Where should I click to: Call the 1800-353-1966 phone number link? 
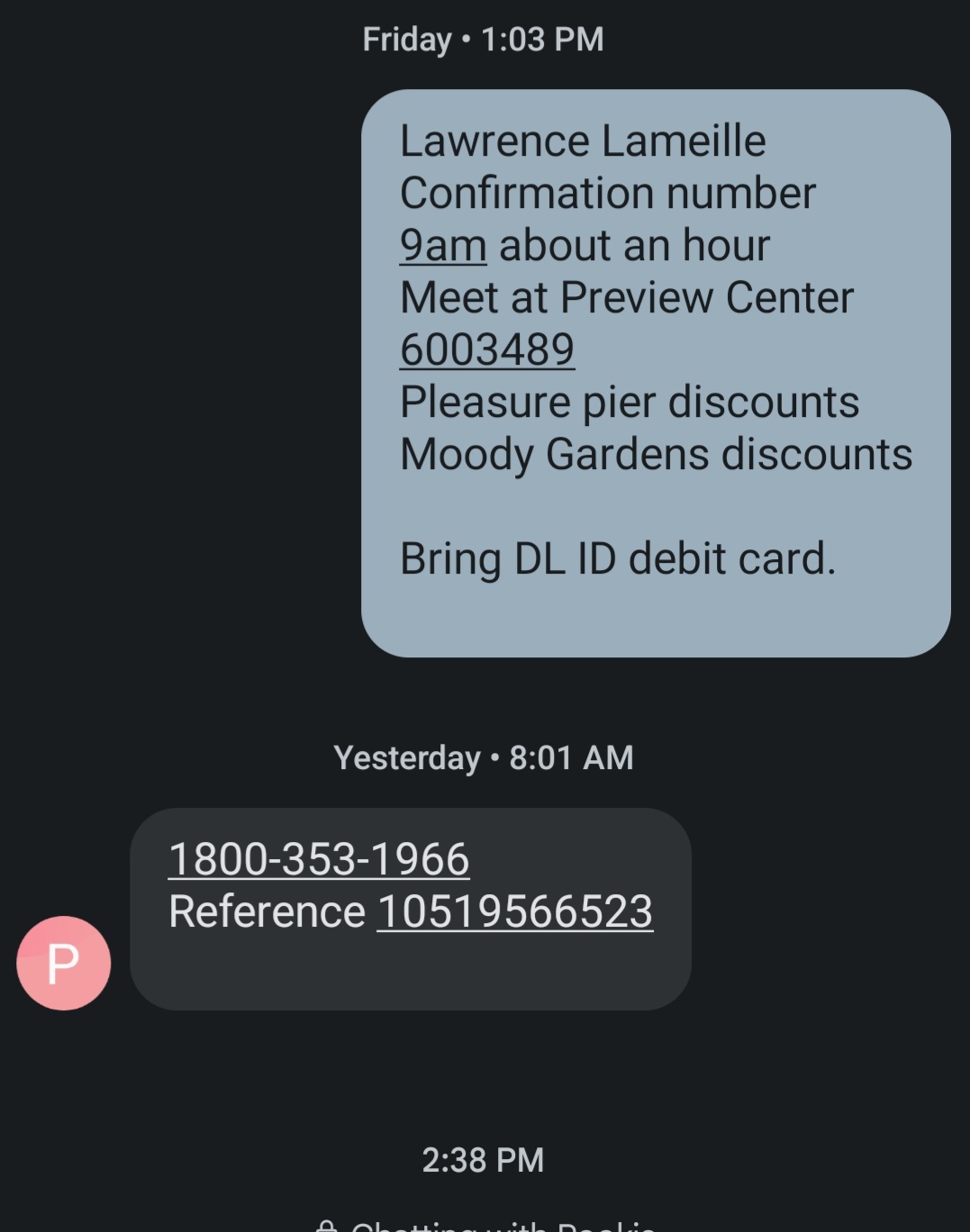319,859
